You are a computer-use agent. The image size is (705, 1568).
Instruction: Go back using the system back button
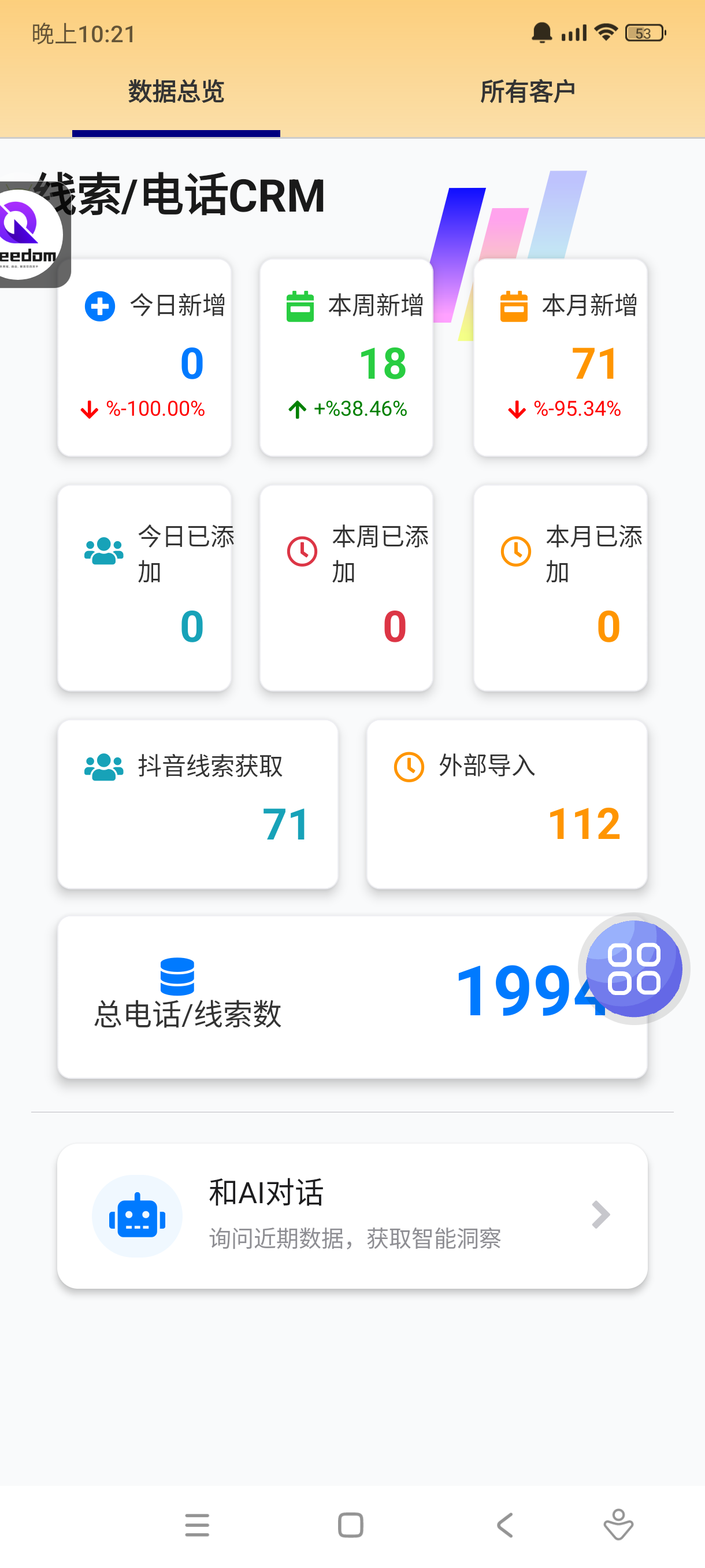pos(505,1525)
